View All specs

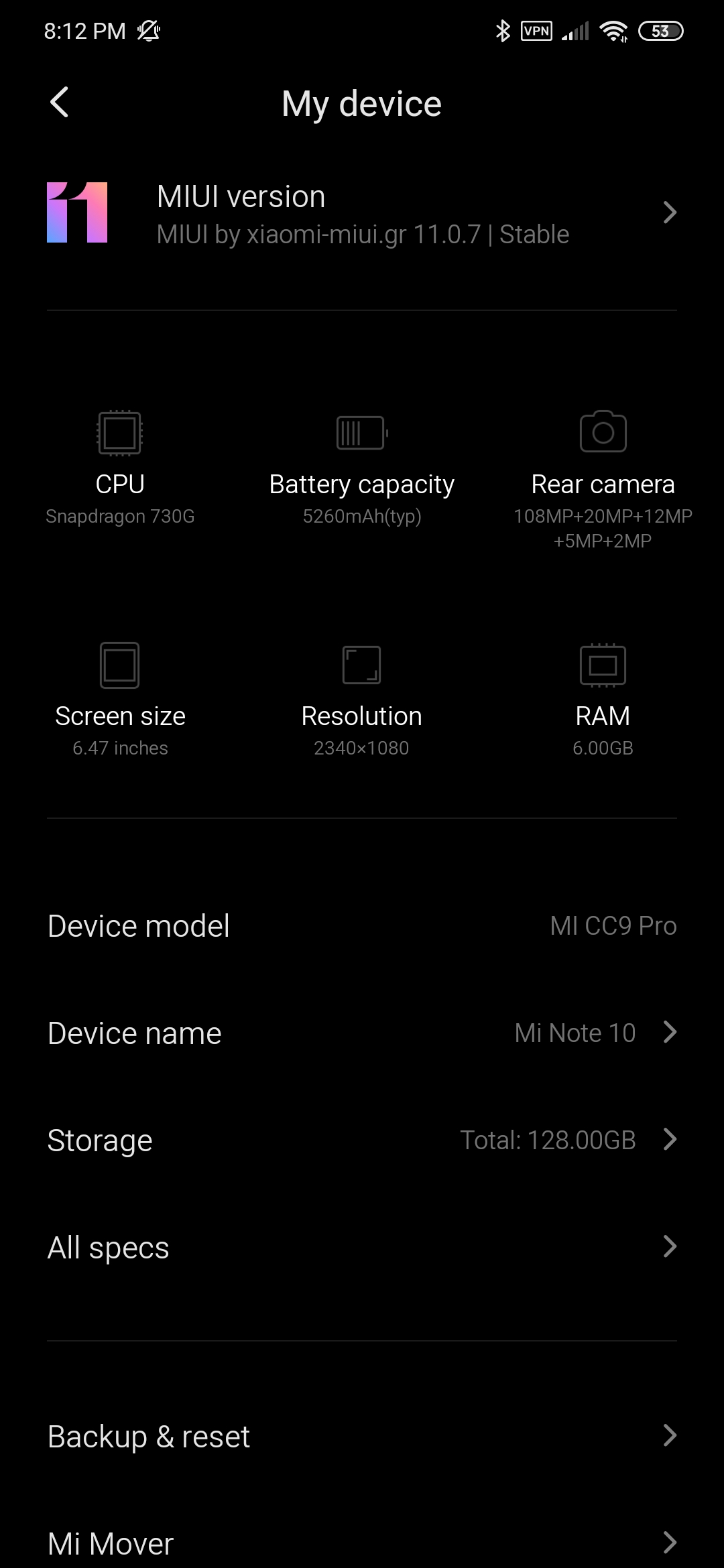[x=362, y=1247]
